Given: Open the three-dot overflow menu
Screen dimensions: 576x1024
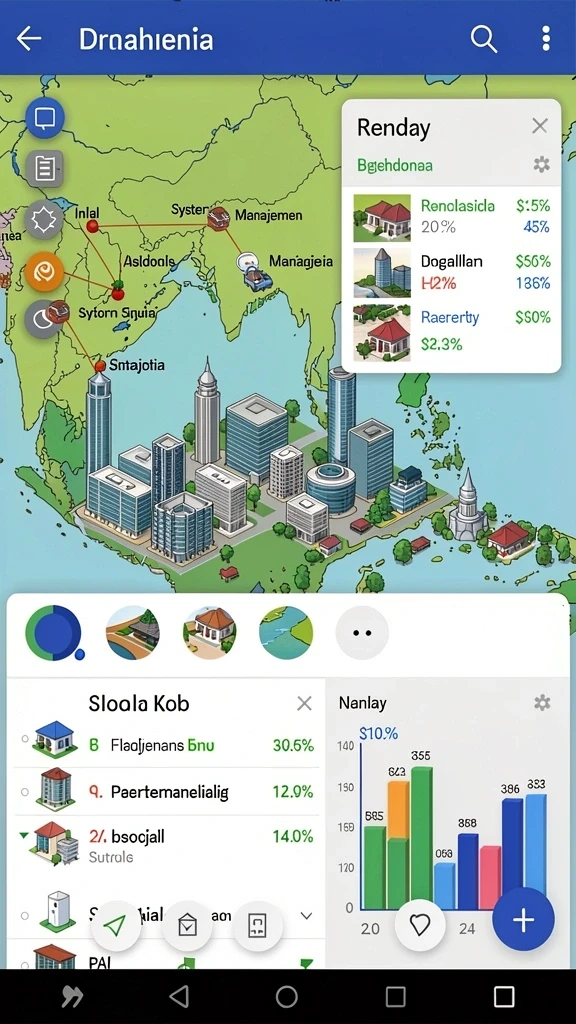Looking at the screenshot, I should tap(546, 39).
